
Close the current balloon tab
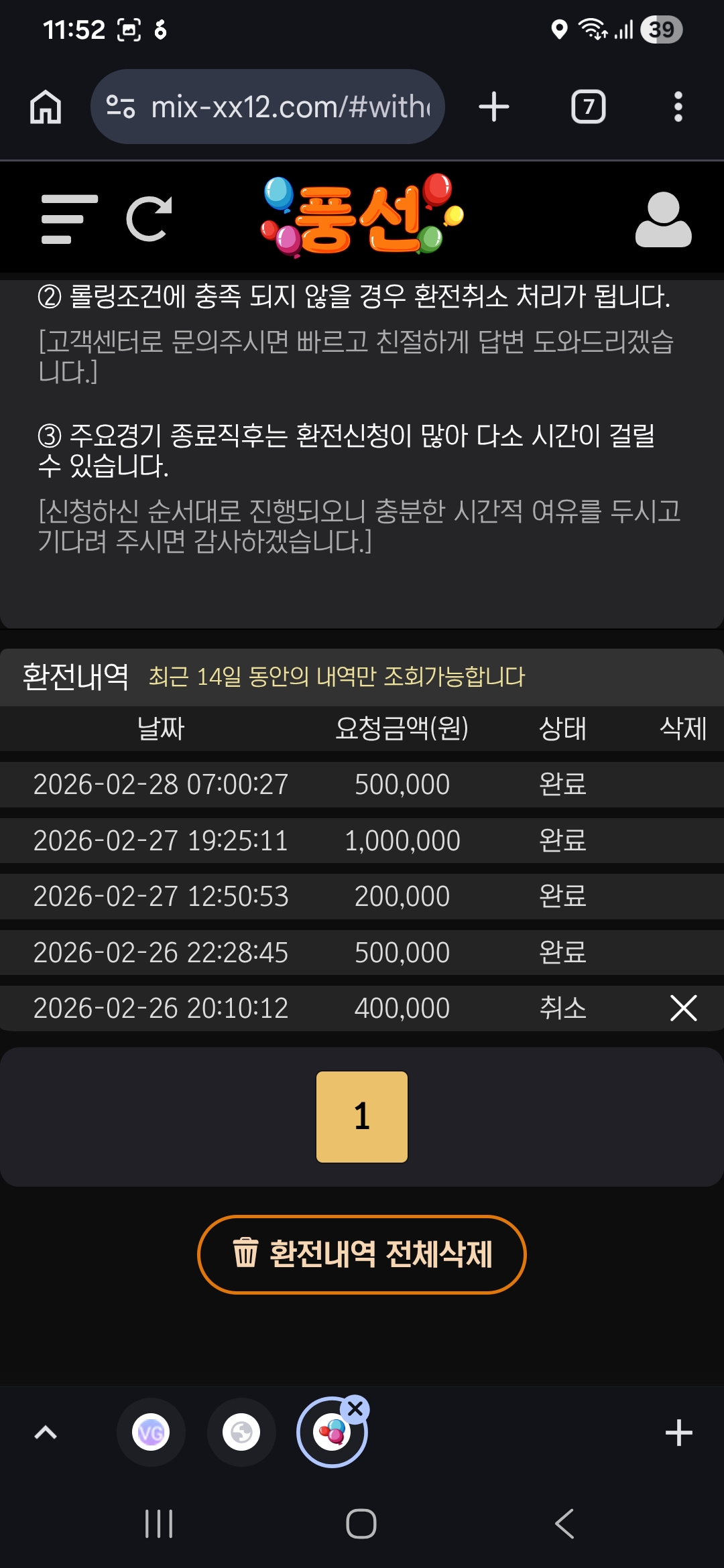tap(355, 1409)
